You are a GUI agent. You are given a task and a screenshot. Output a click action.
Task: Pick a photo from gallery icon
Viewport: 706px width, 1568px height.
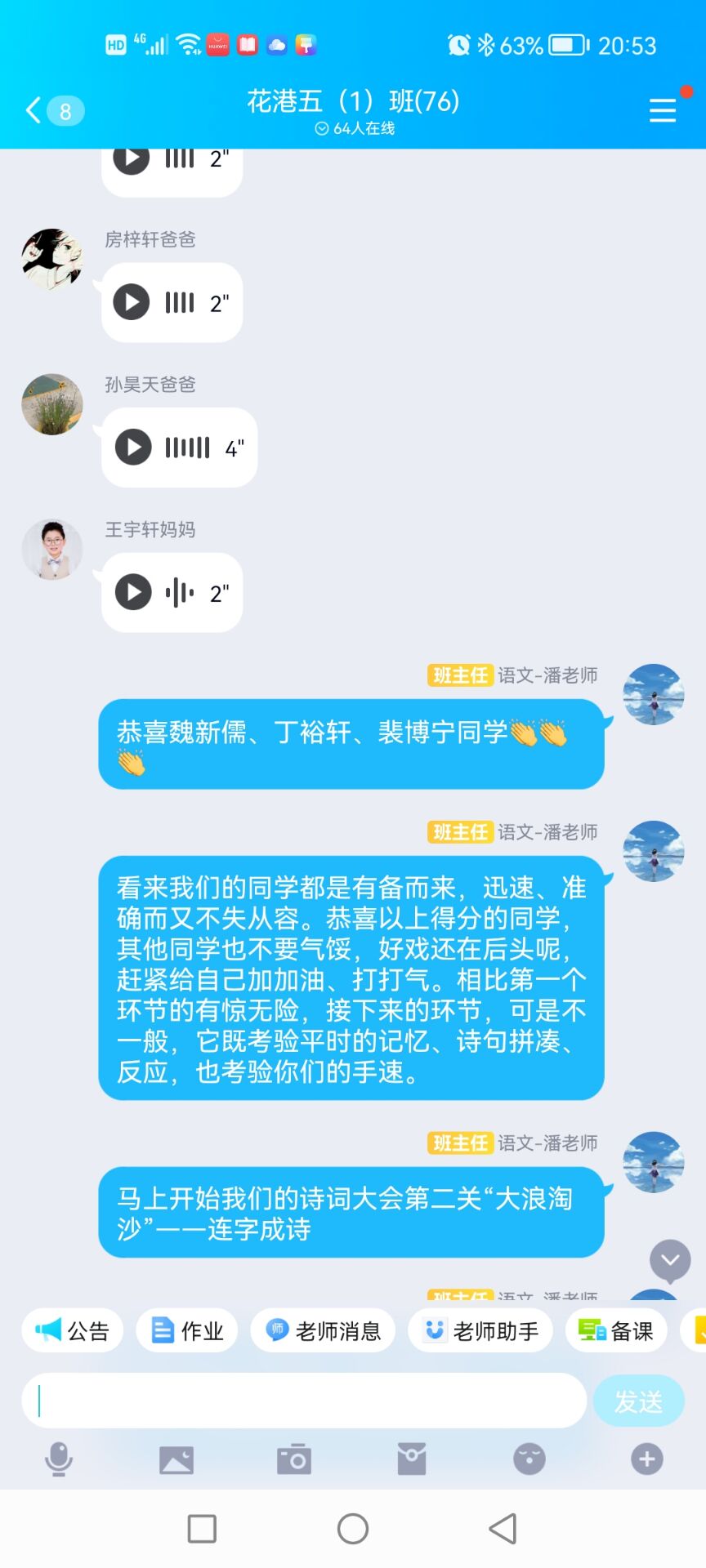click(176, 1459)
